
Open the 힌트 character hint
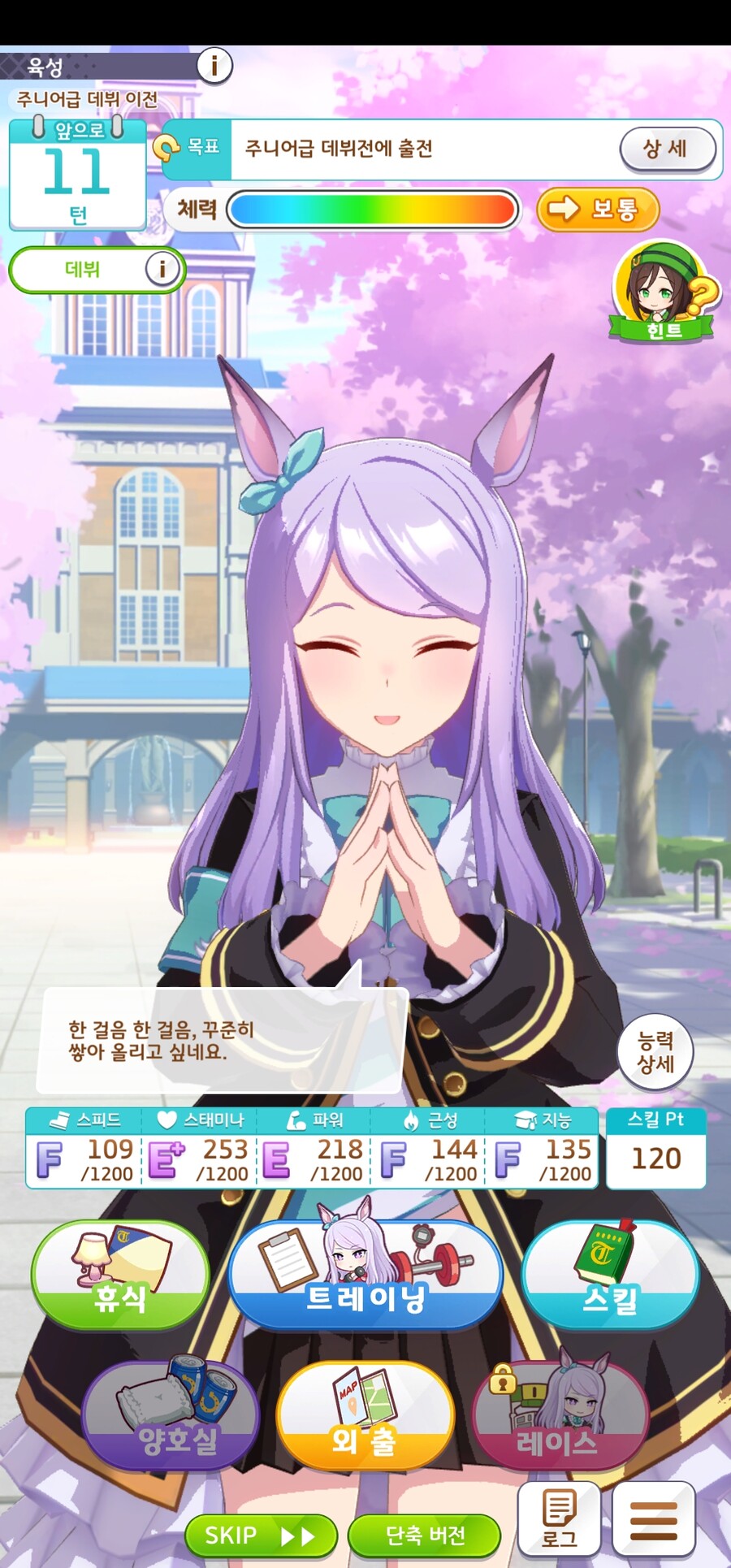tap(664, 292)
